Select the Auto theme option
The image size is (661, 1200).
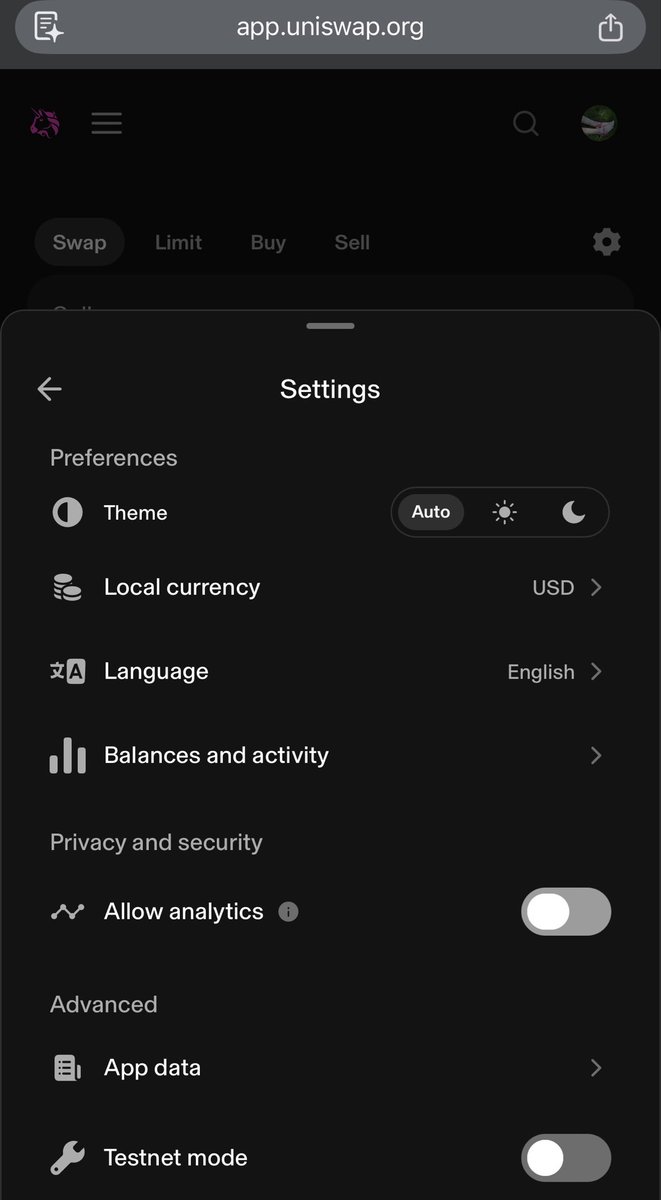431,512
